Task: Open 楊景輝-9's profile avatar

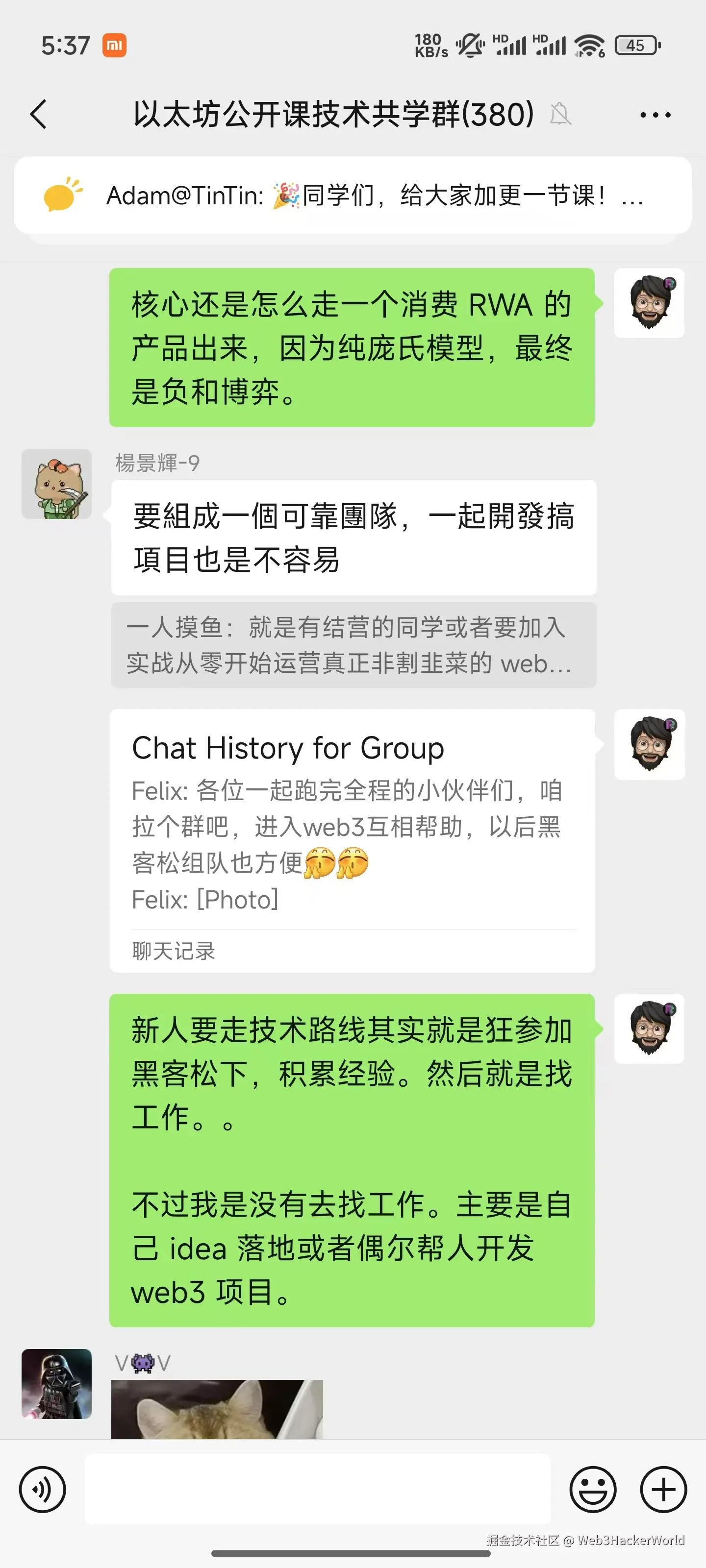Action: (57, 484)
